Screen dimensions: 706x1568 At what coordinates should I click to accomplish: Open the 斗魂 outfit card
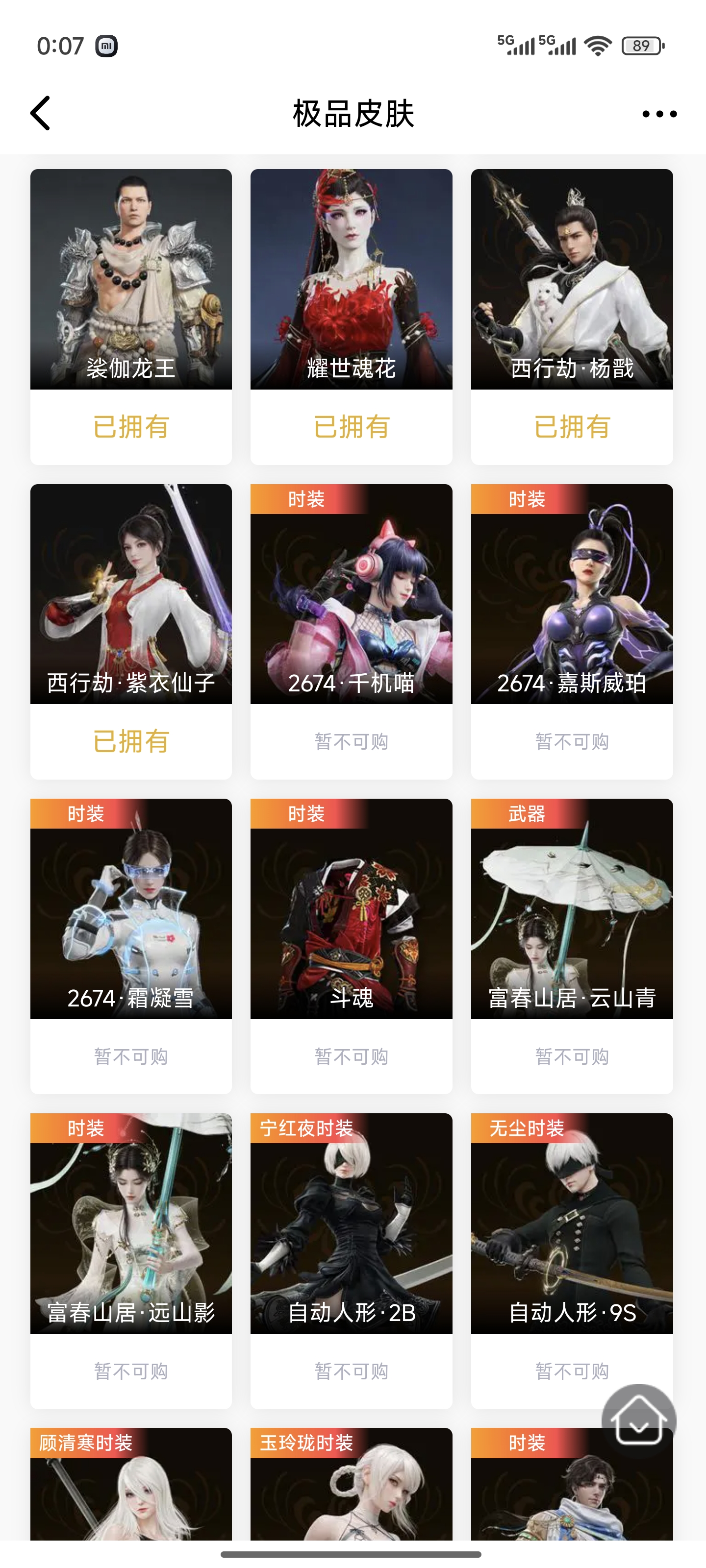tap(351, 909)
